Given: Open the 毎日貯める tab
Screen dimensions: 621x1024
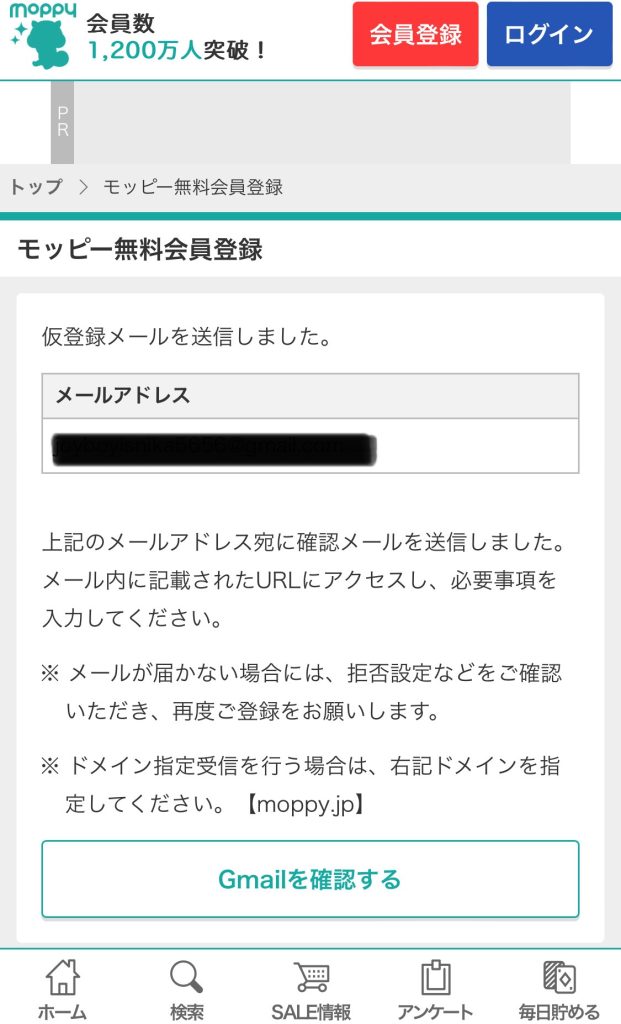Looking at the screenshot, I should click(559, 990).
